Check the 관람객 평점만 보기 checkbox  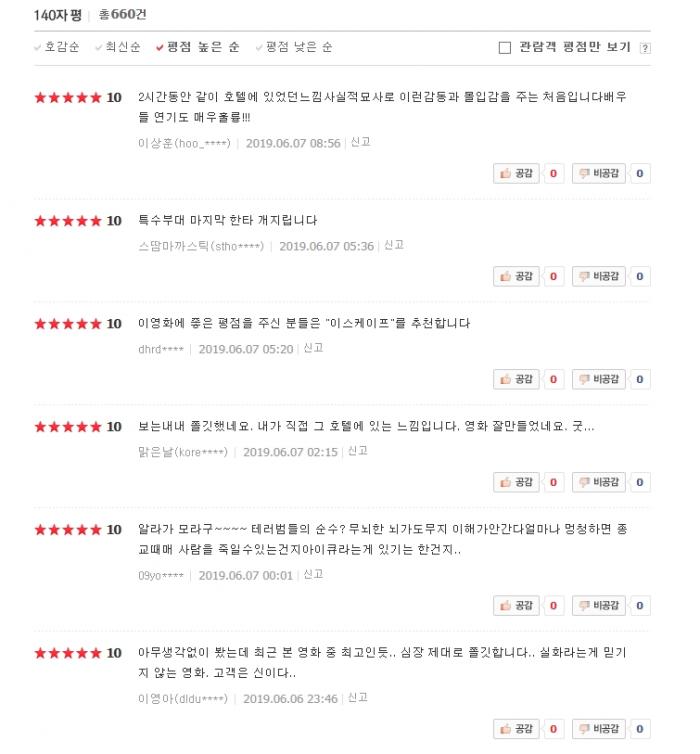(x=505, y=47)
